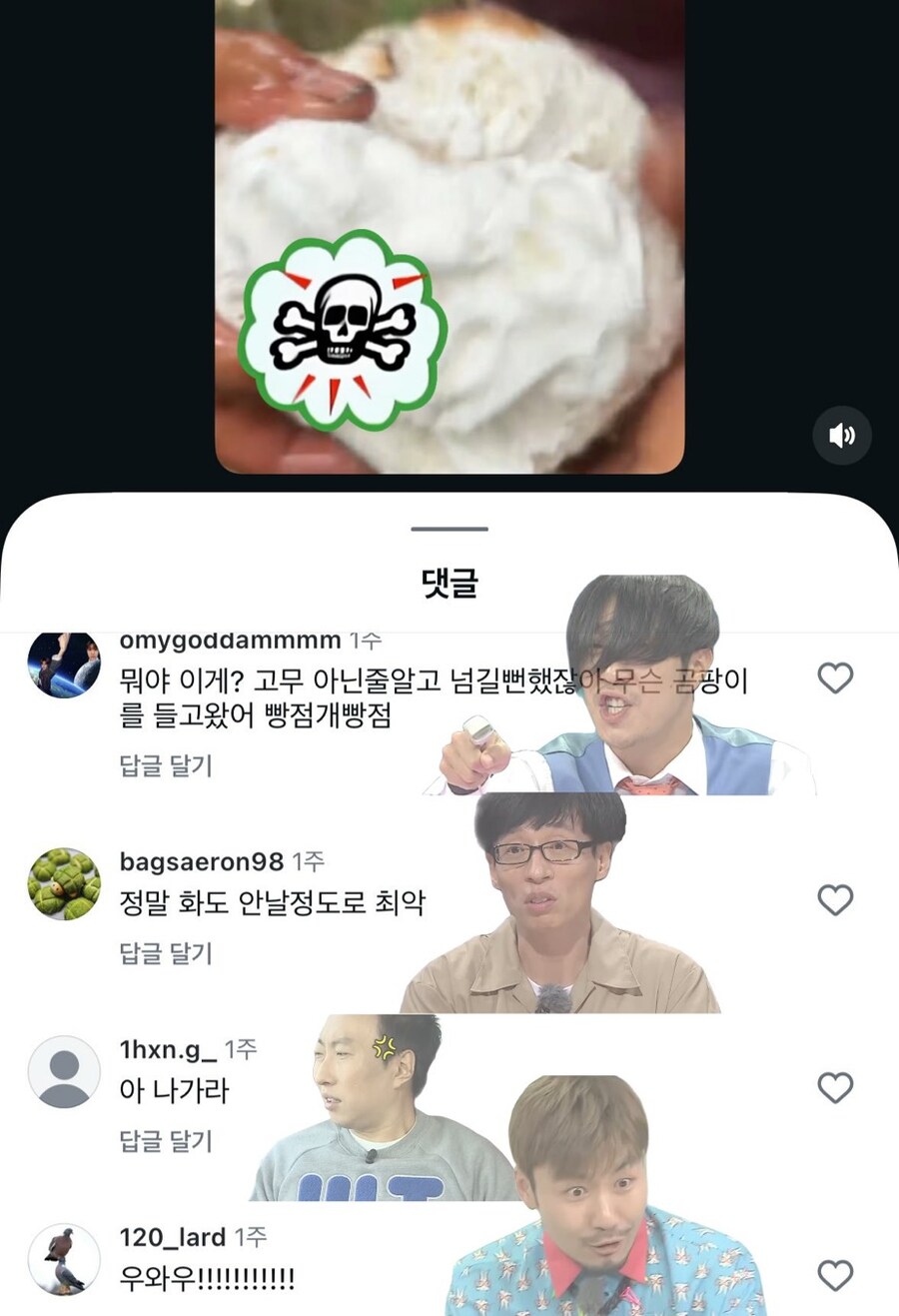Screen dimensions: 899x1316
Task: Tap 답글 달기 under bagsaeron98's comment
Action: [x=166, y=954]
